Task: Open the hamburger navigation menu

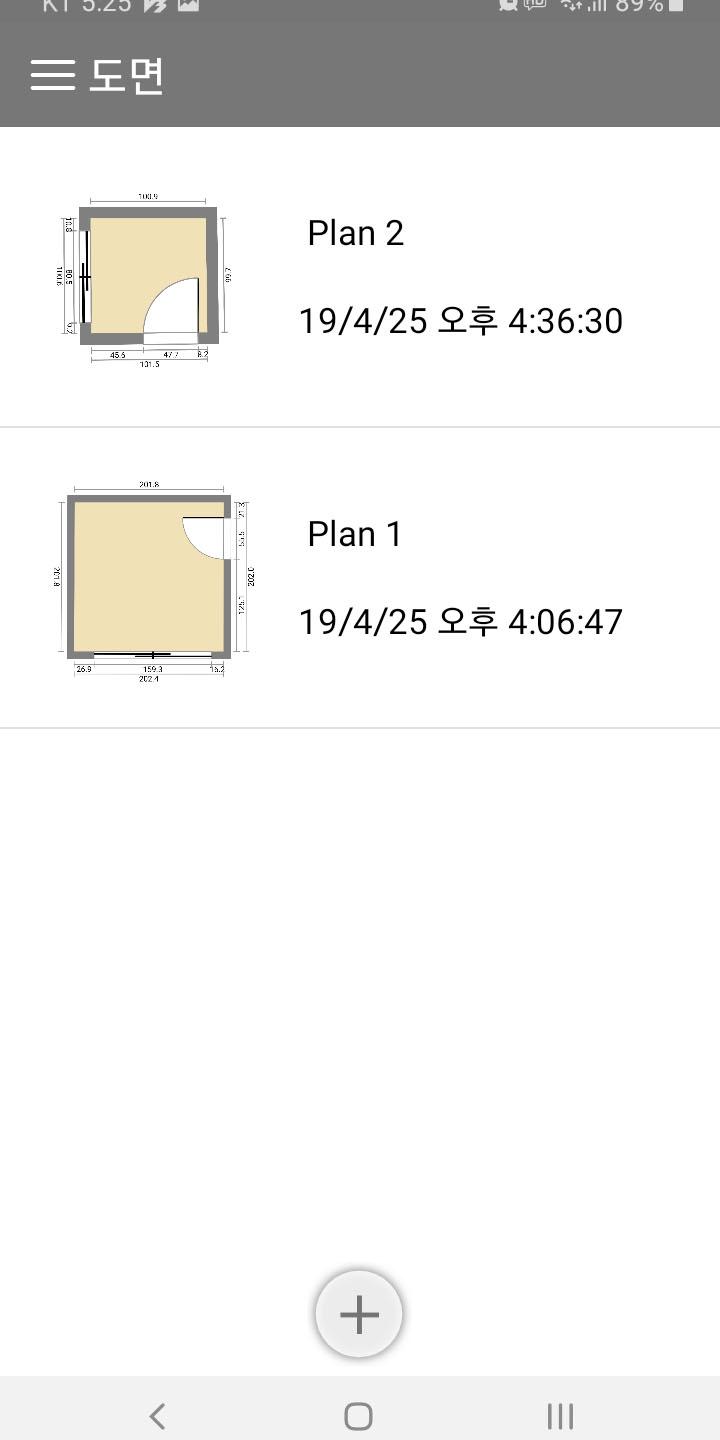Action: click(x=55, y=75)
